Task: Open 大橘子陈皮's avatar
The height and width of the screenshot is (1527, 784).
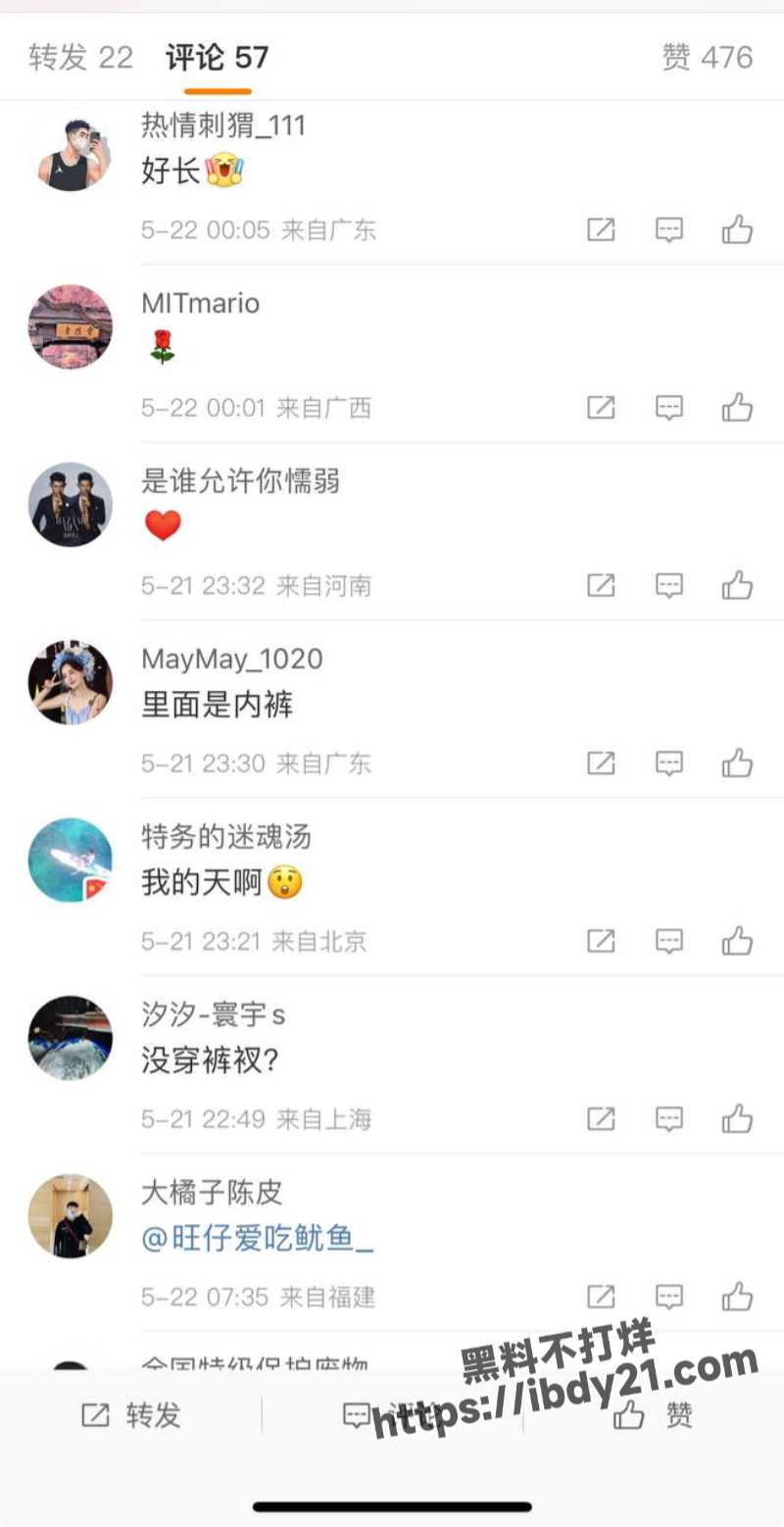Action: [70, 1216]
